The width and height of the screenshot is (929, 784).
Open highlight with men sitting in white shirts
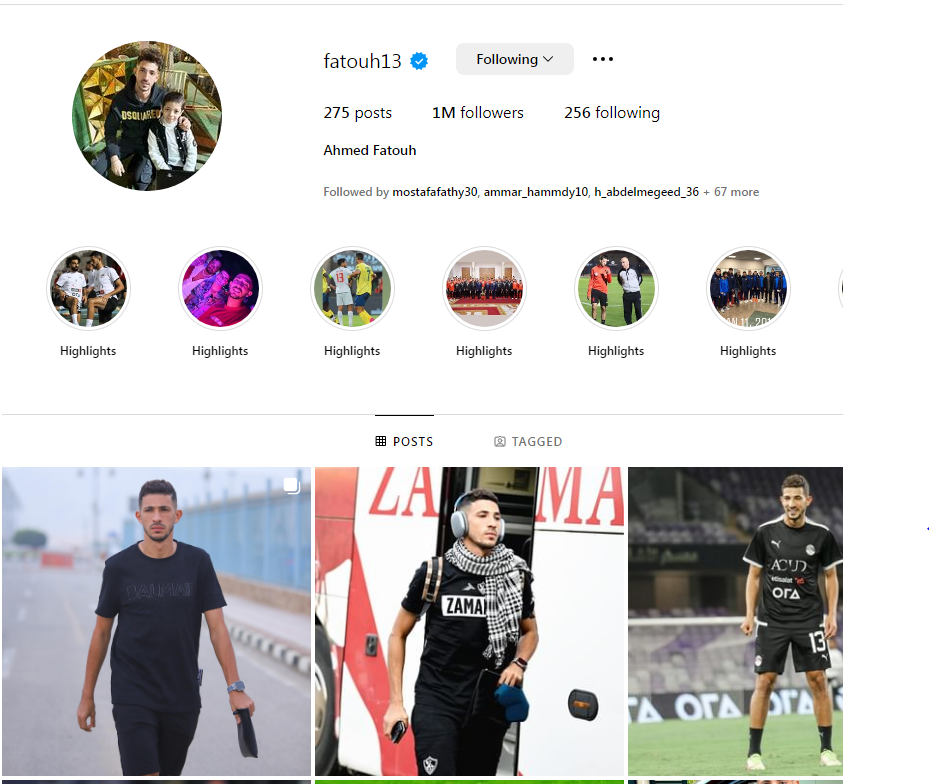coord(88,289)
